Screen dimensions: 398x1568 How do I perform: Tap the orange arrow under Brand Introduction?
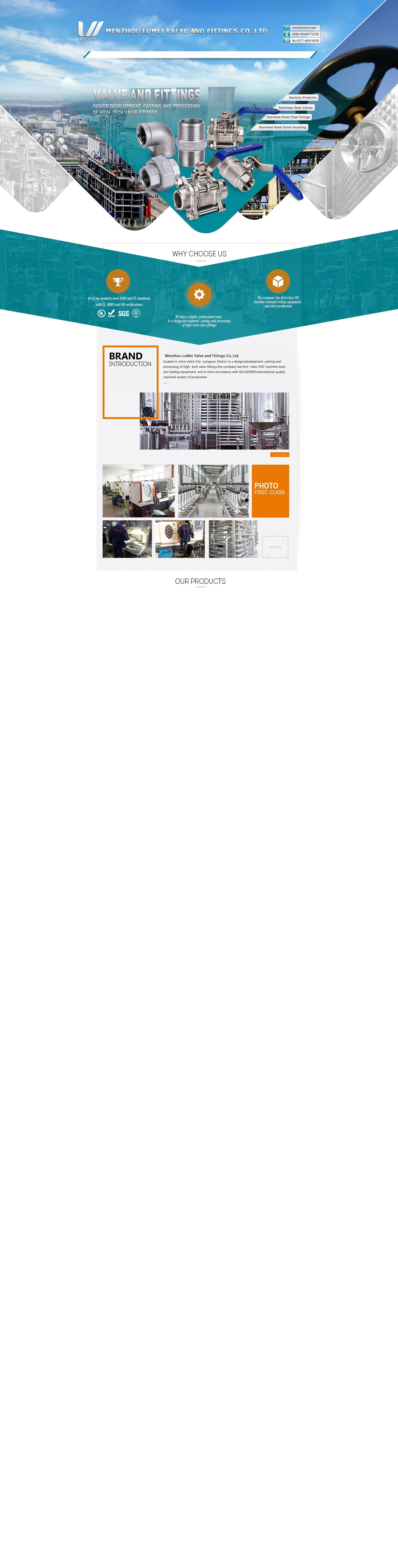point(279,455)
